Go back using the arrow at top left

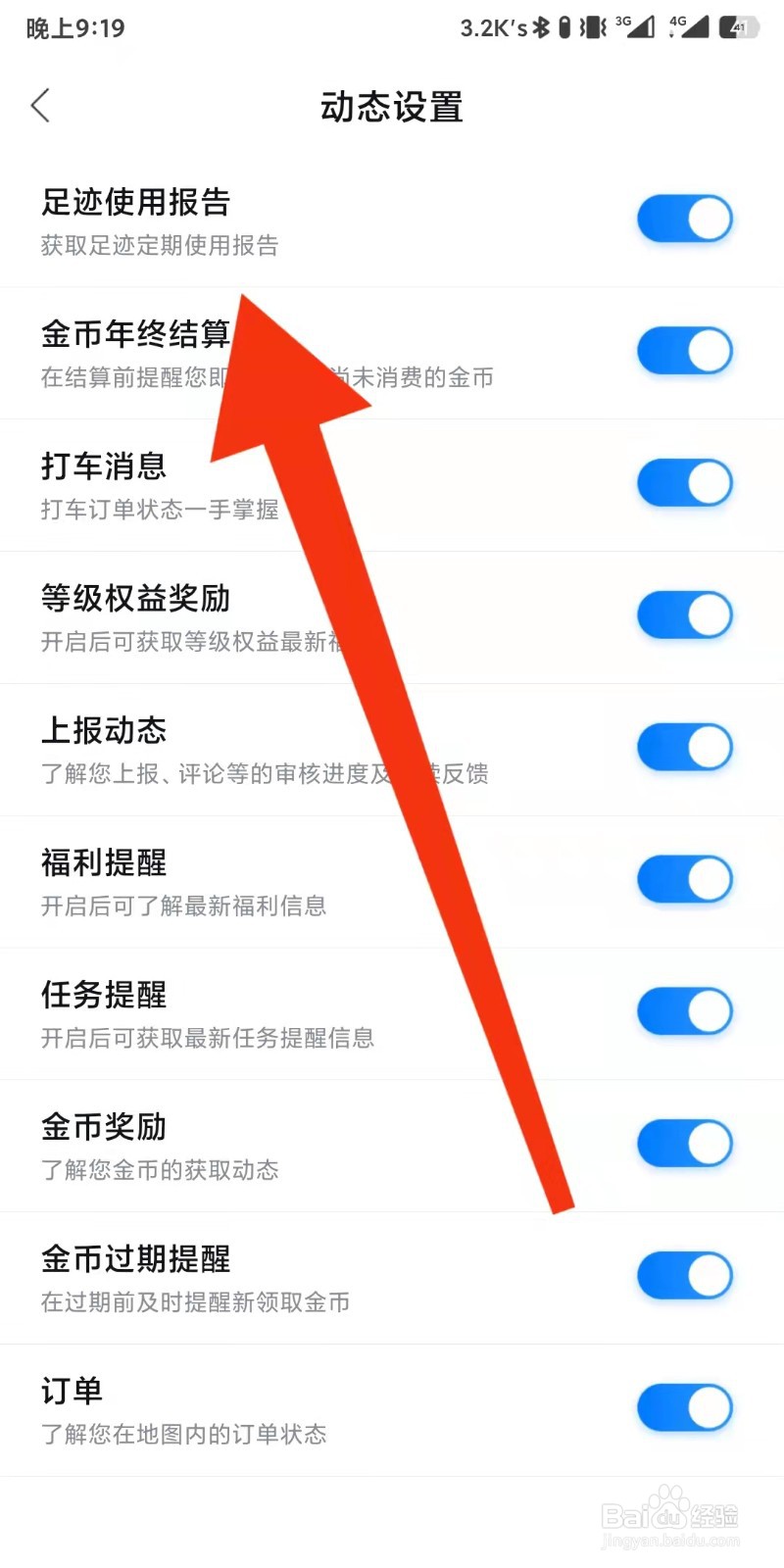[x=40, y=105]
